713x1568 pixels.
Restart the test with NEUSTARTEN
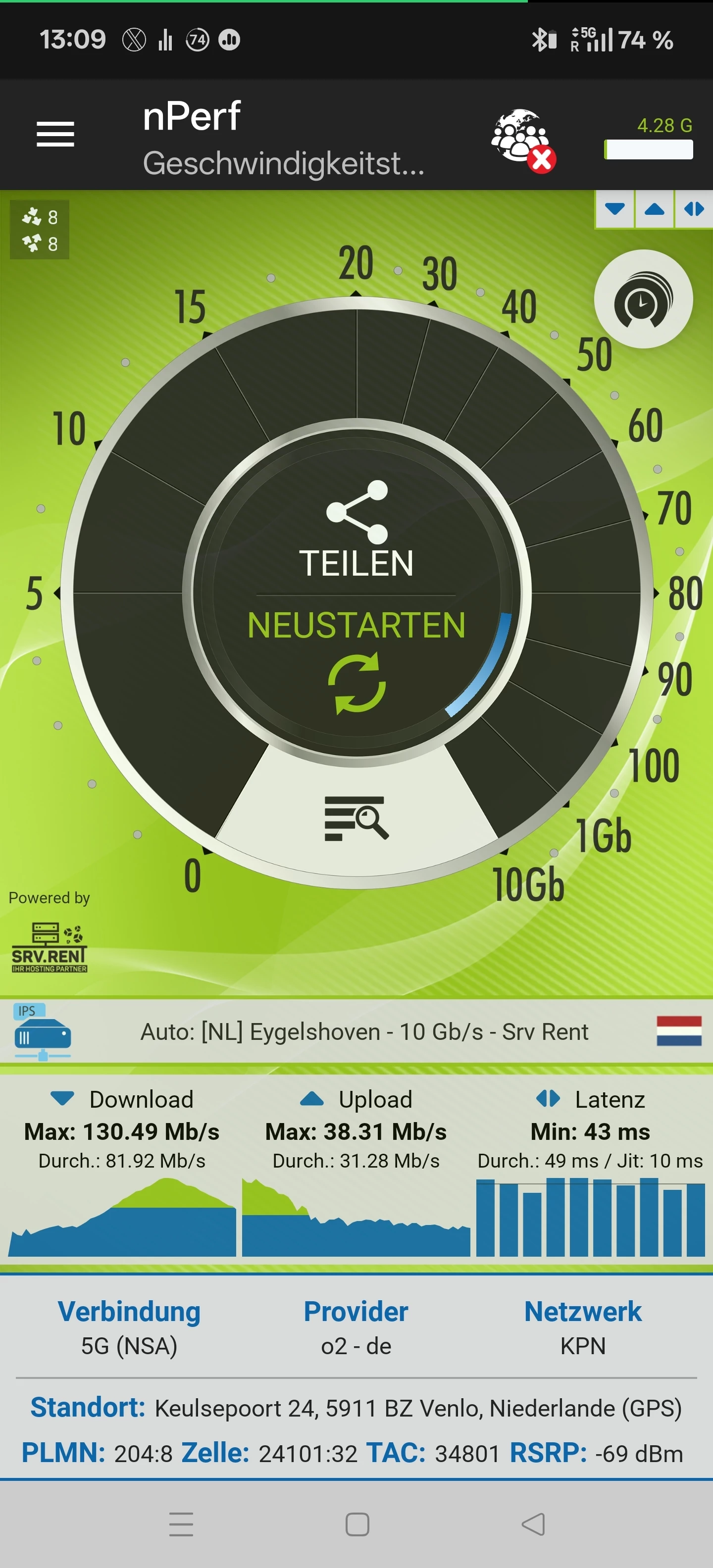(356, 657)
